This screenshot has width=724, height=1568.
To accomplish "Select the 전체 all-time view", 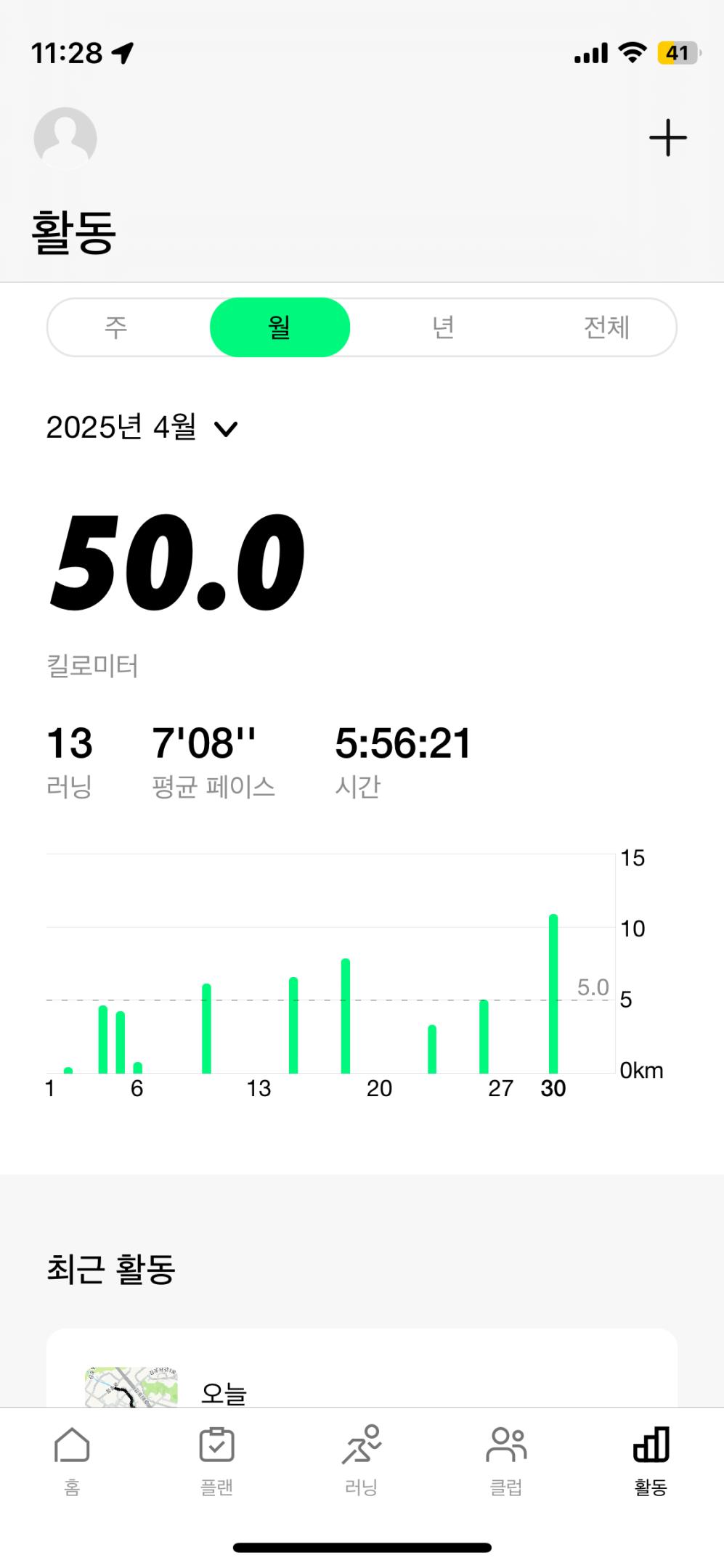I will pyautogui.click(x=606, y=327).
